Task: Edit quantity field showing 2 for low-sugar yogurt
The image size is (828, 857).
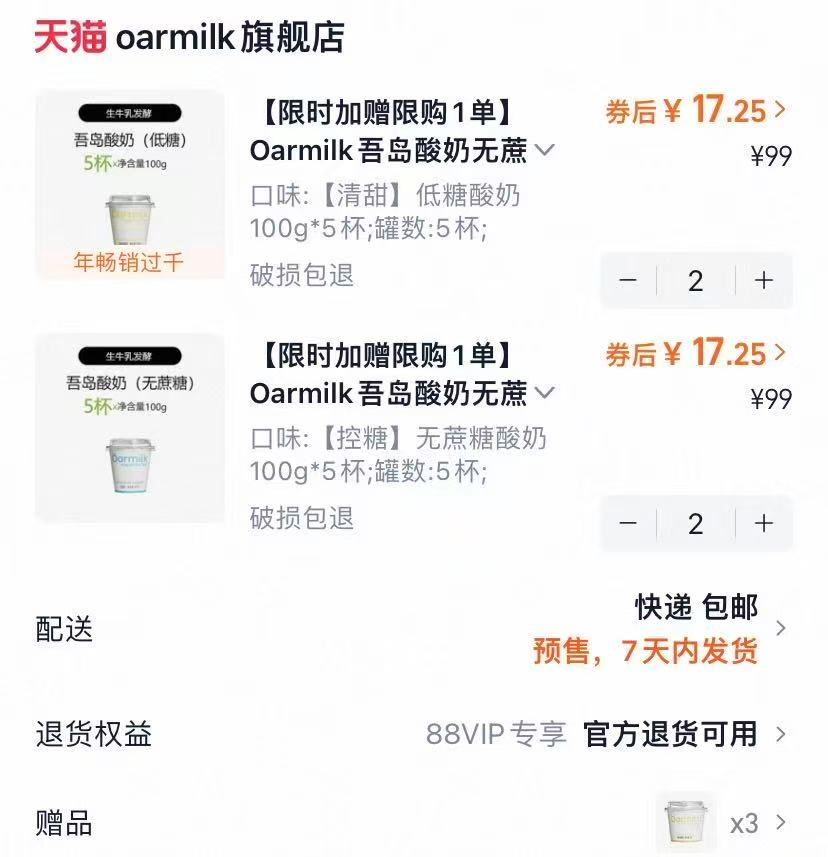Action: point(695,280)
